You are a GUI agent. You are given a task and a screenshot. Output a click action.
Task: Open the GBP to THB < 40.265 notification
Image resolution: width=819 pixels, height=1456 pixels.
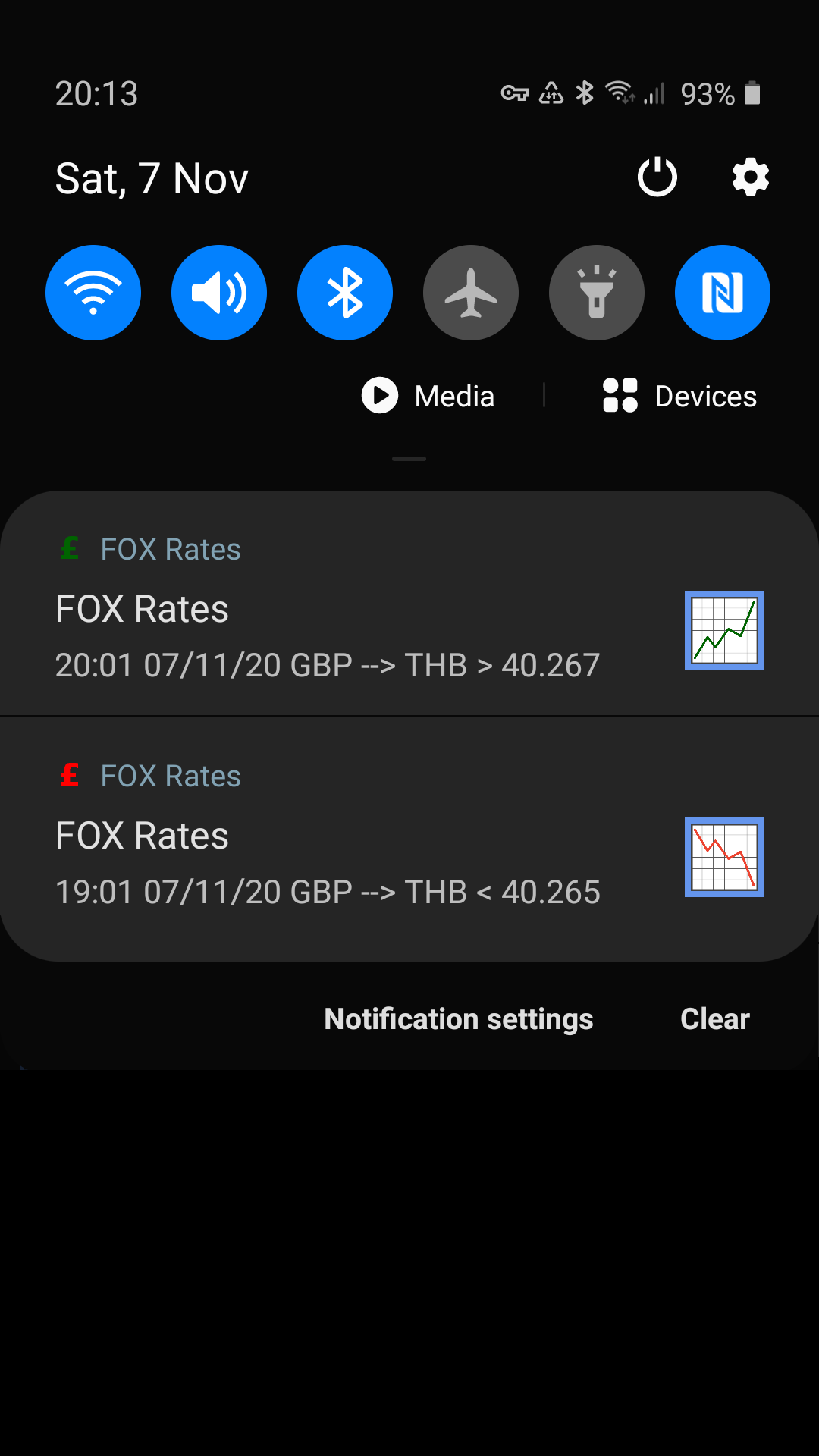328,864
